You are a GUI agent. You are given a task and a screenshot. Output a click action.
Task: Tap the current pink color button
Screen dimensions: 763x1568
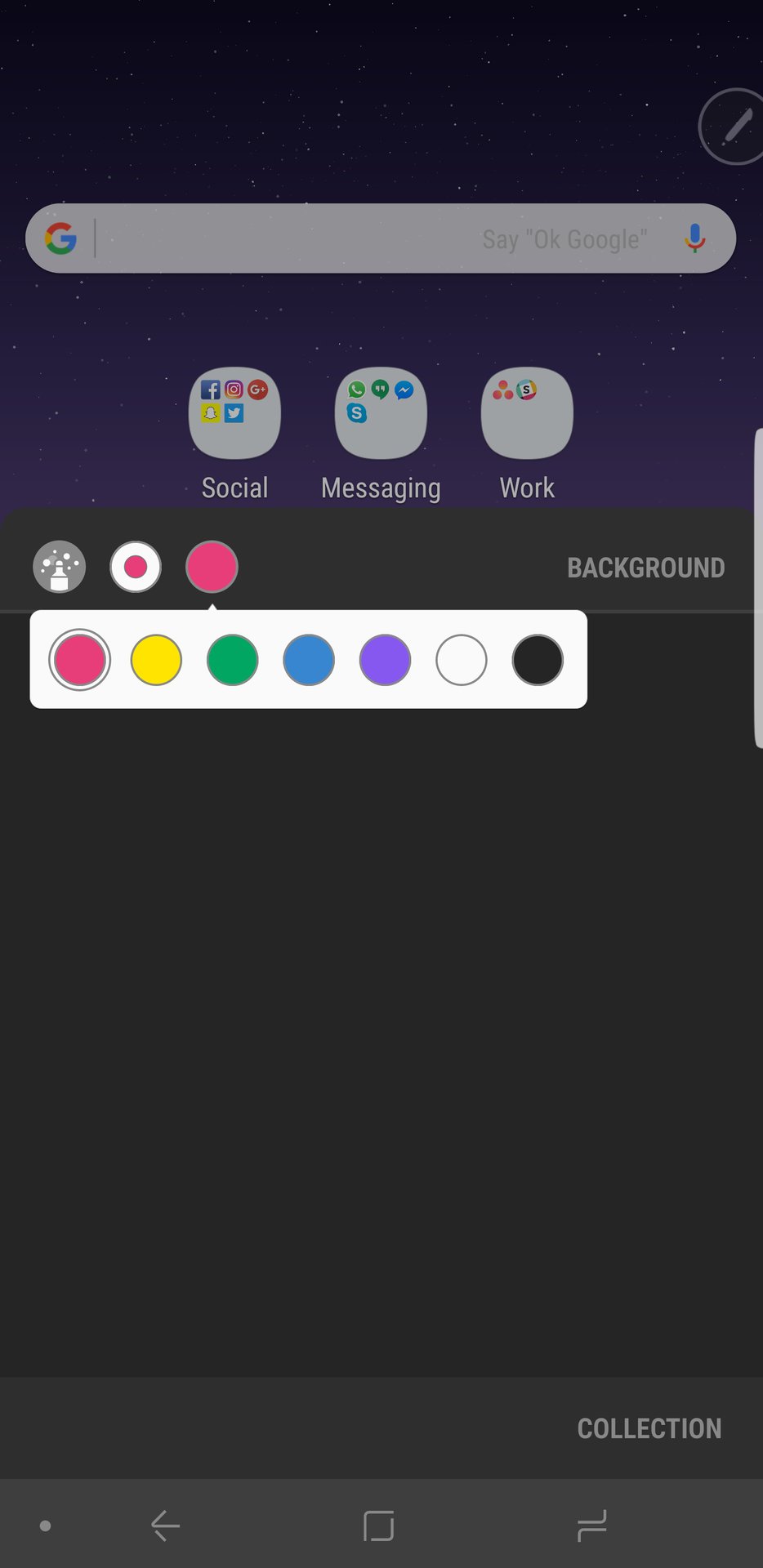click(x=212, y=567)
